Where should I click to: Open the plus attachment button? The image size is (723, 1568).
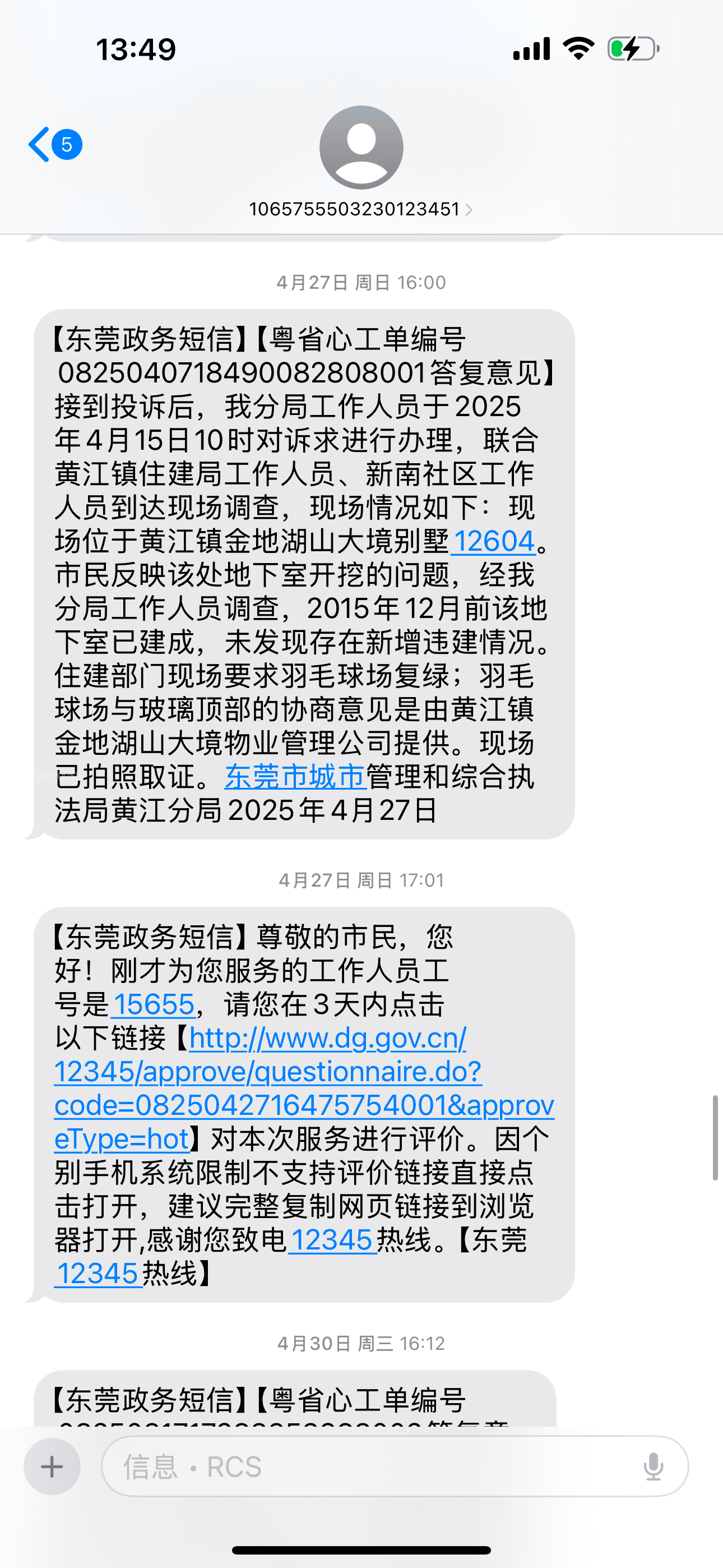[52, 1466]
